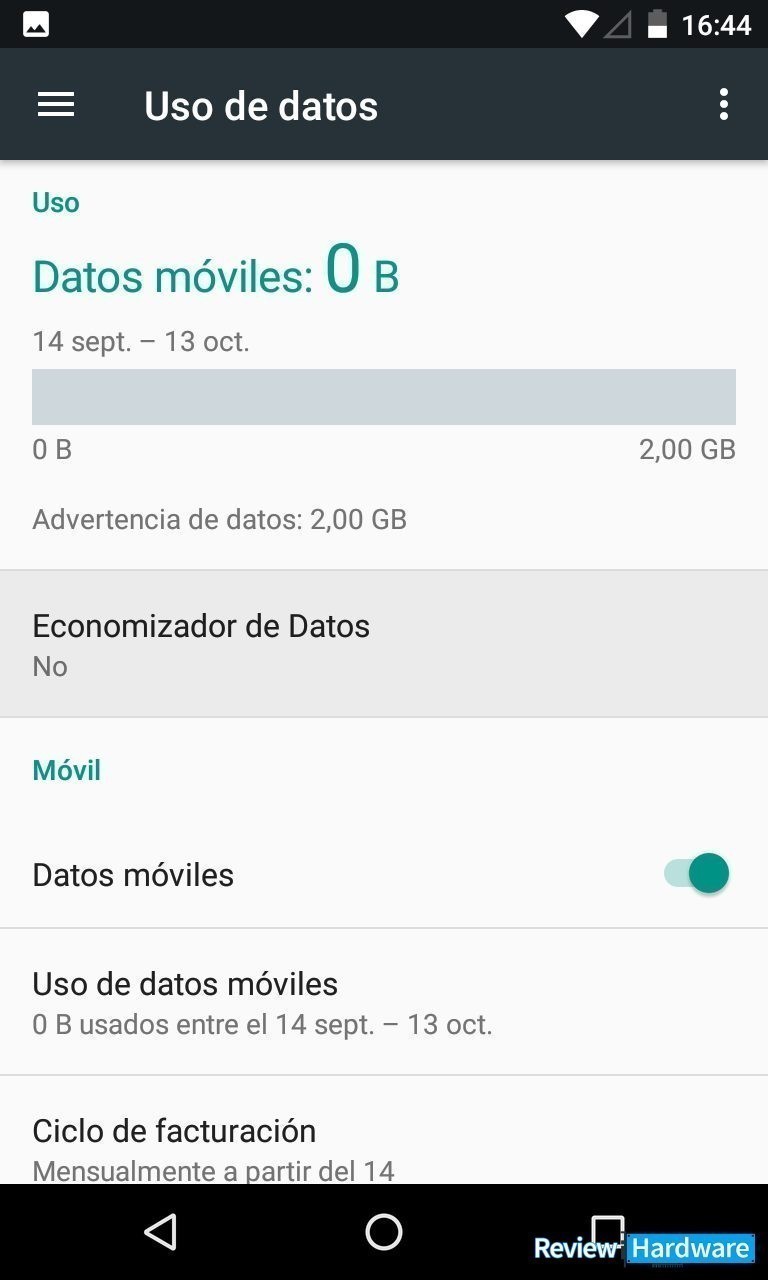Image resolution: width=768 pixels, height=1280 pixels.
Task: Open Ciclo de facturación settings
Action: [x=384, y=1131]
